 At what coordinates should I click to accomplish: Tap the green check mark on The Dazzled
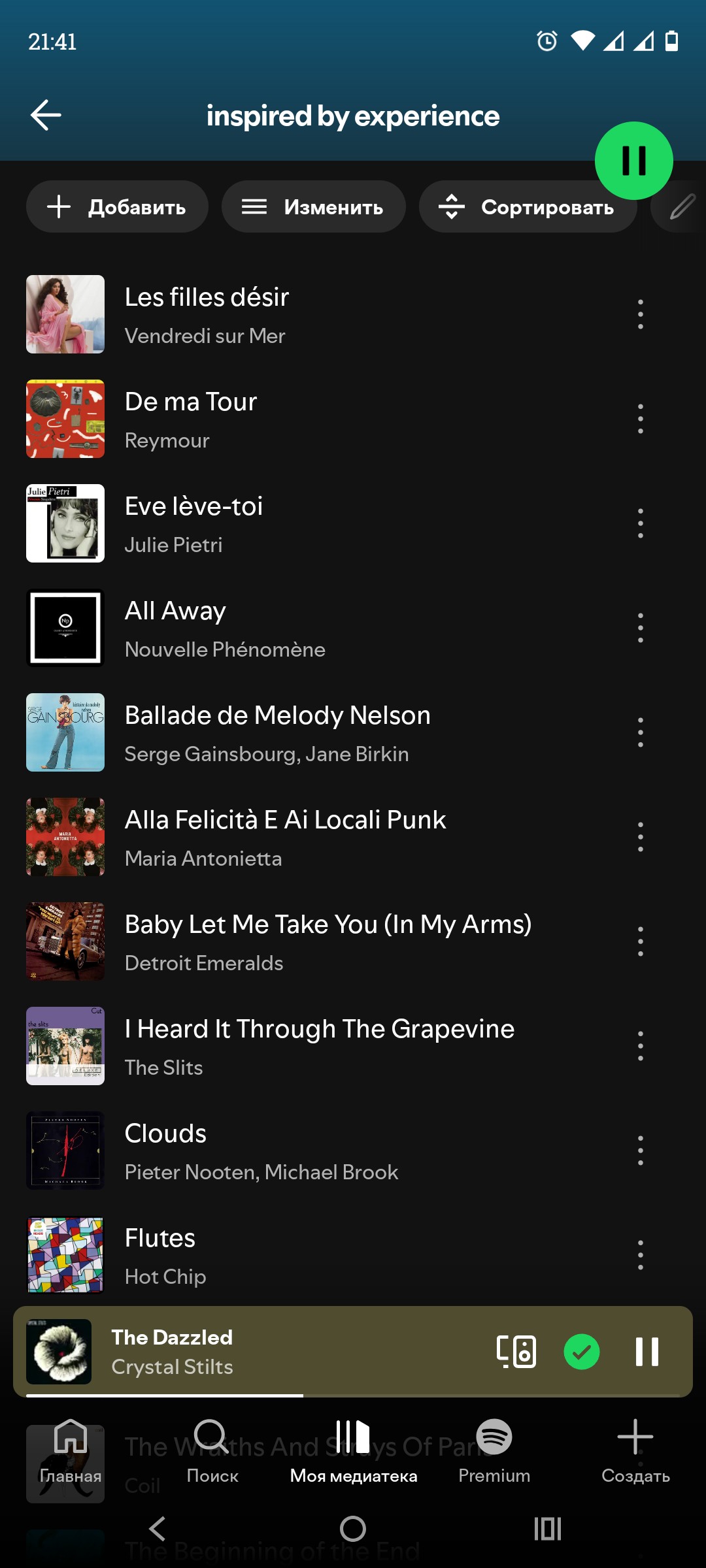[582, 1352]
